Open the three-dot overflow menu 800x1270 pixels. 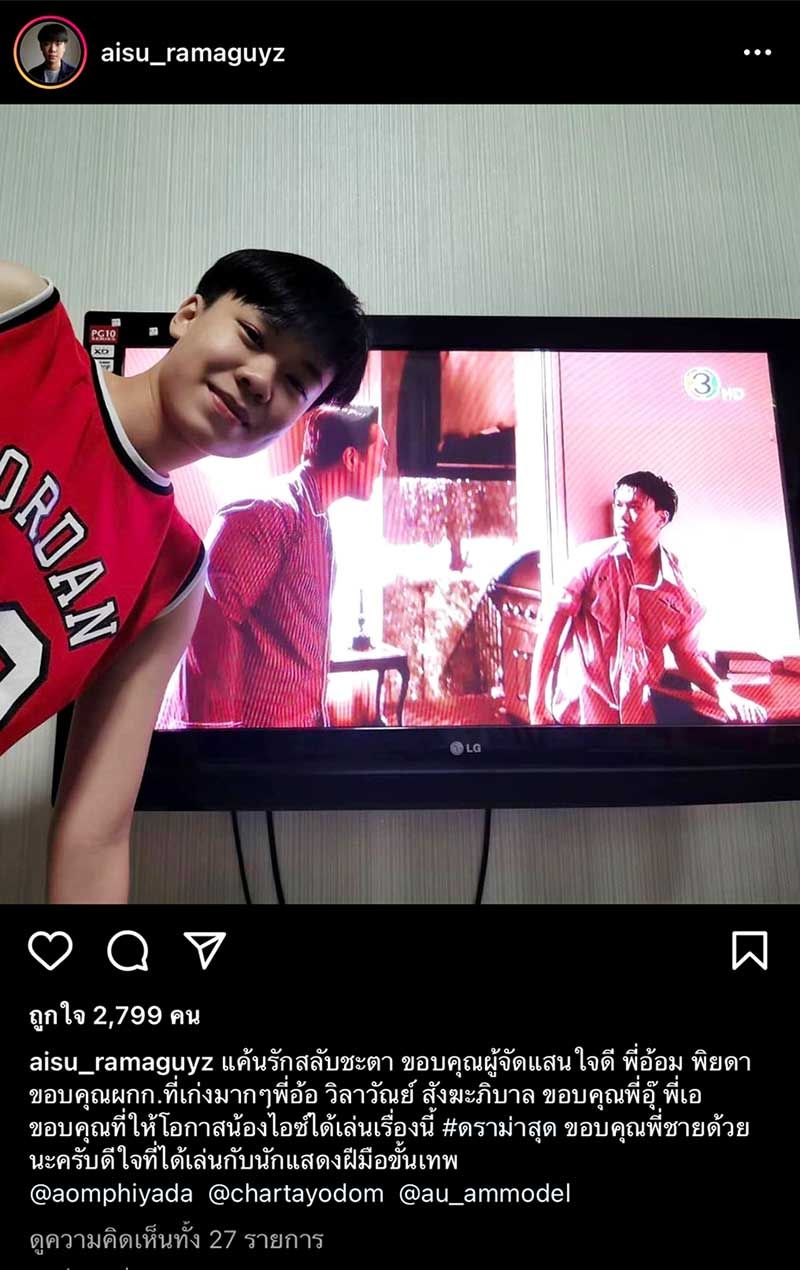pyautogui.click(x=757, y=52)
